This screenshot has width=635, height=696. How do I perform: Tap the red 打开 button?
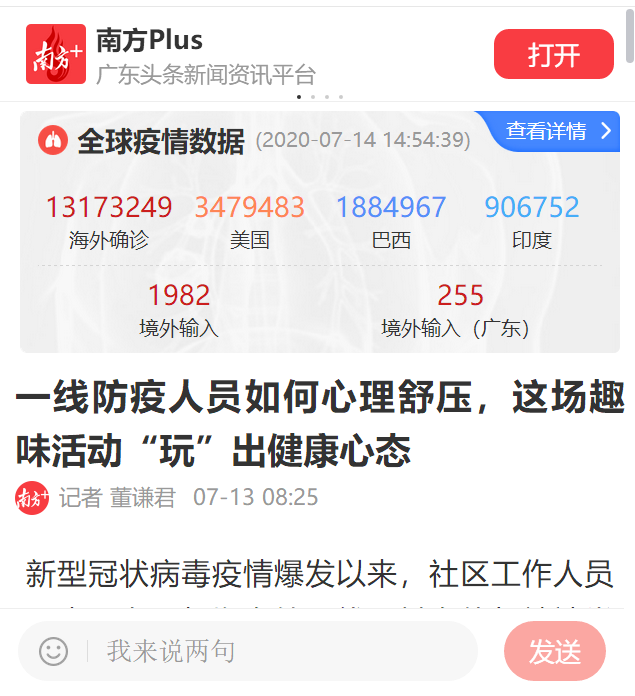(x=553, y=54)
